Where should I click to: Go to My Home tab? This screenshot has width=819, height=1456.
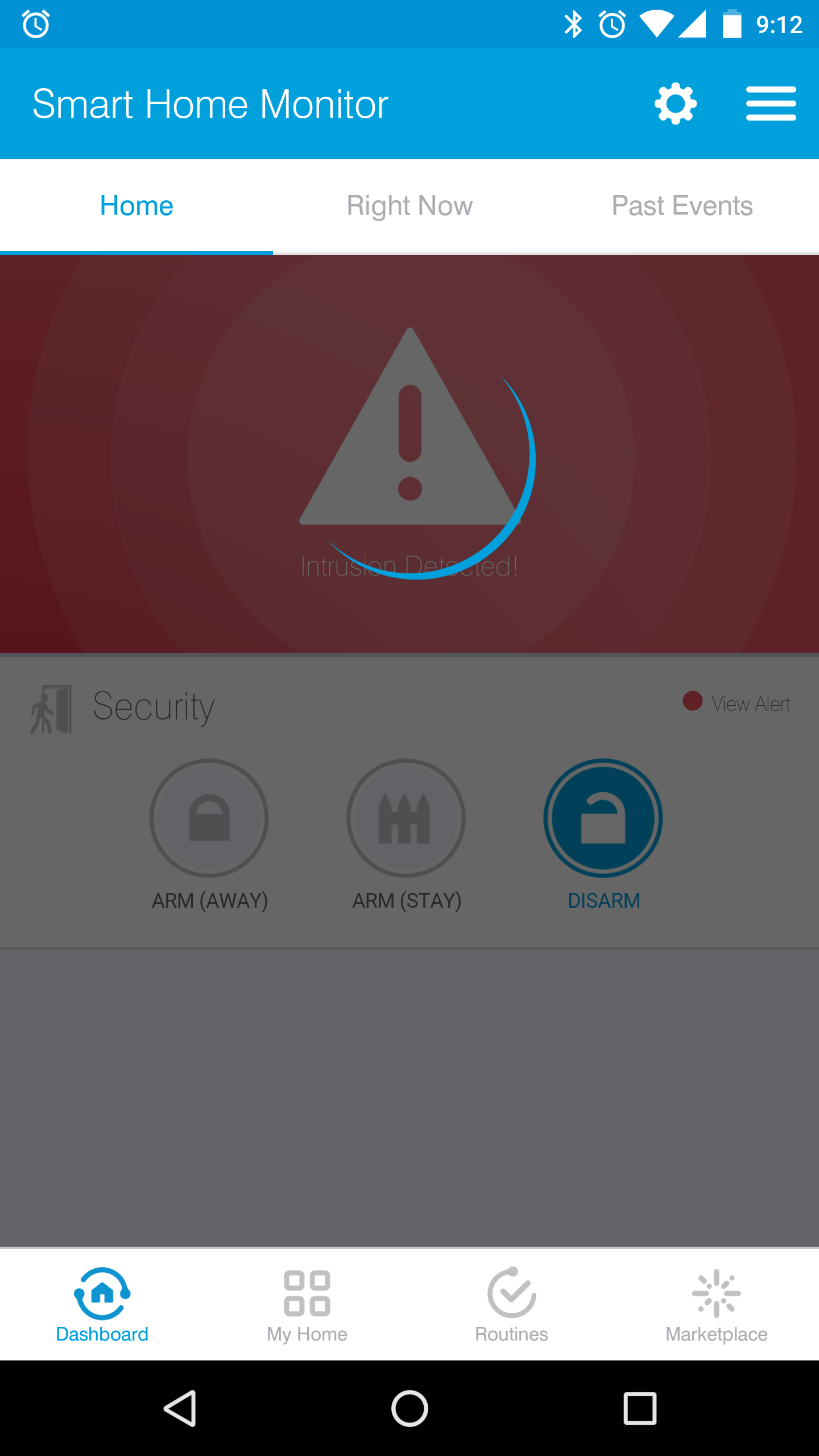pos(307,1305)
